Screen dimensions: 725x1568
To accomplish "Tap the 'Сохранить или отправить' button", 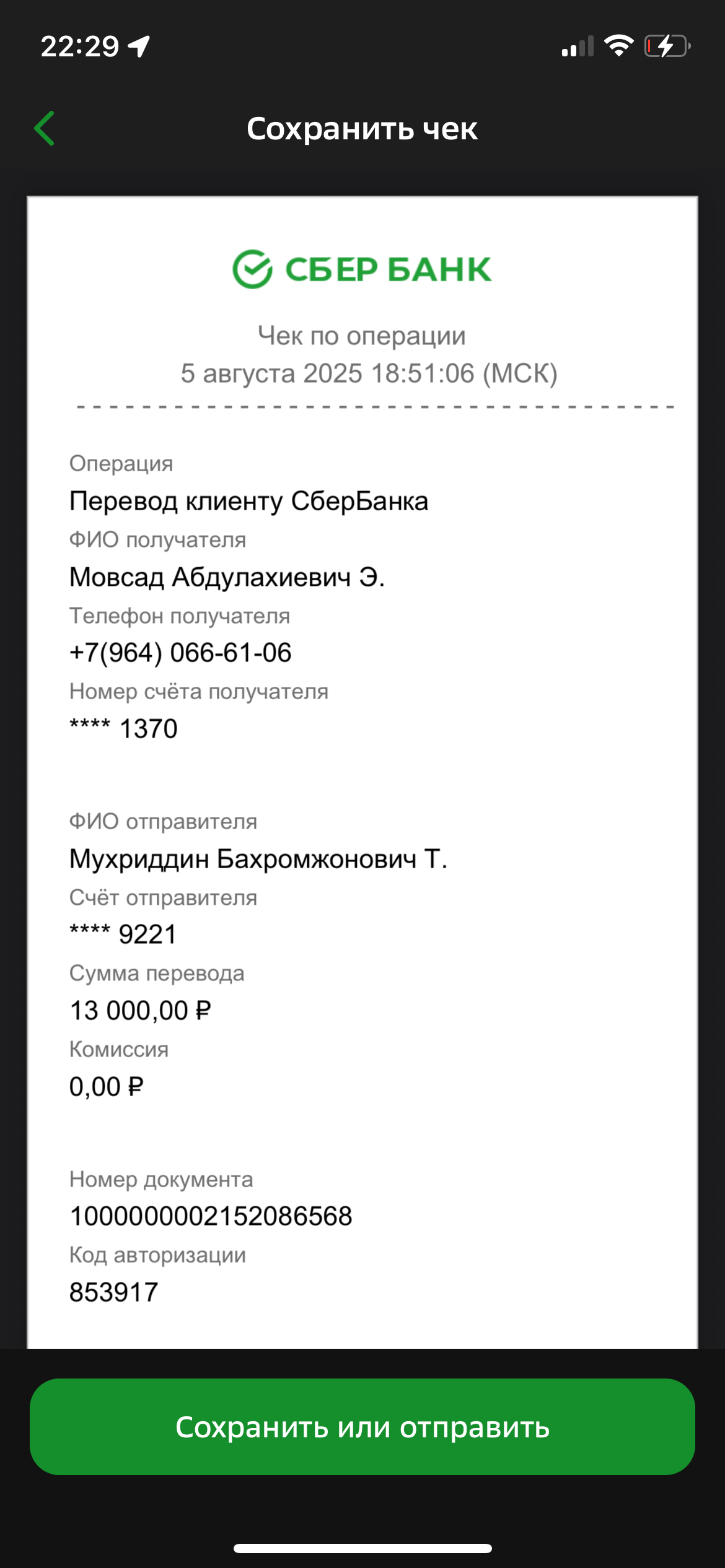I will pos(362,1427).
